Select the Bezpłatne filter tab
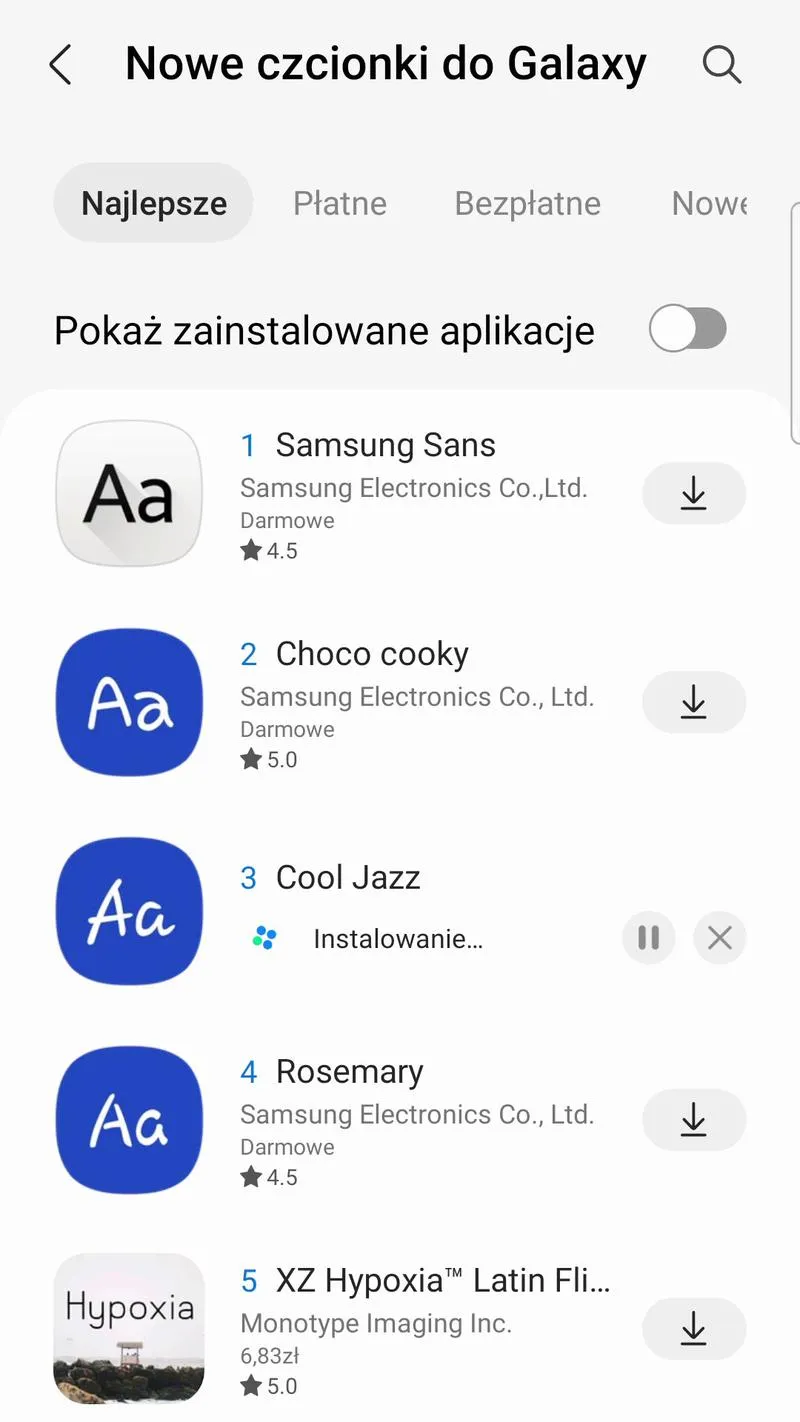The width and height of the screenshot is (800, 1422). click(528, 203)
